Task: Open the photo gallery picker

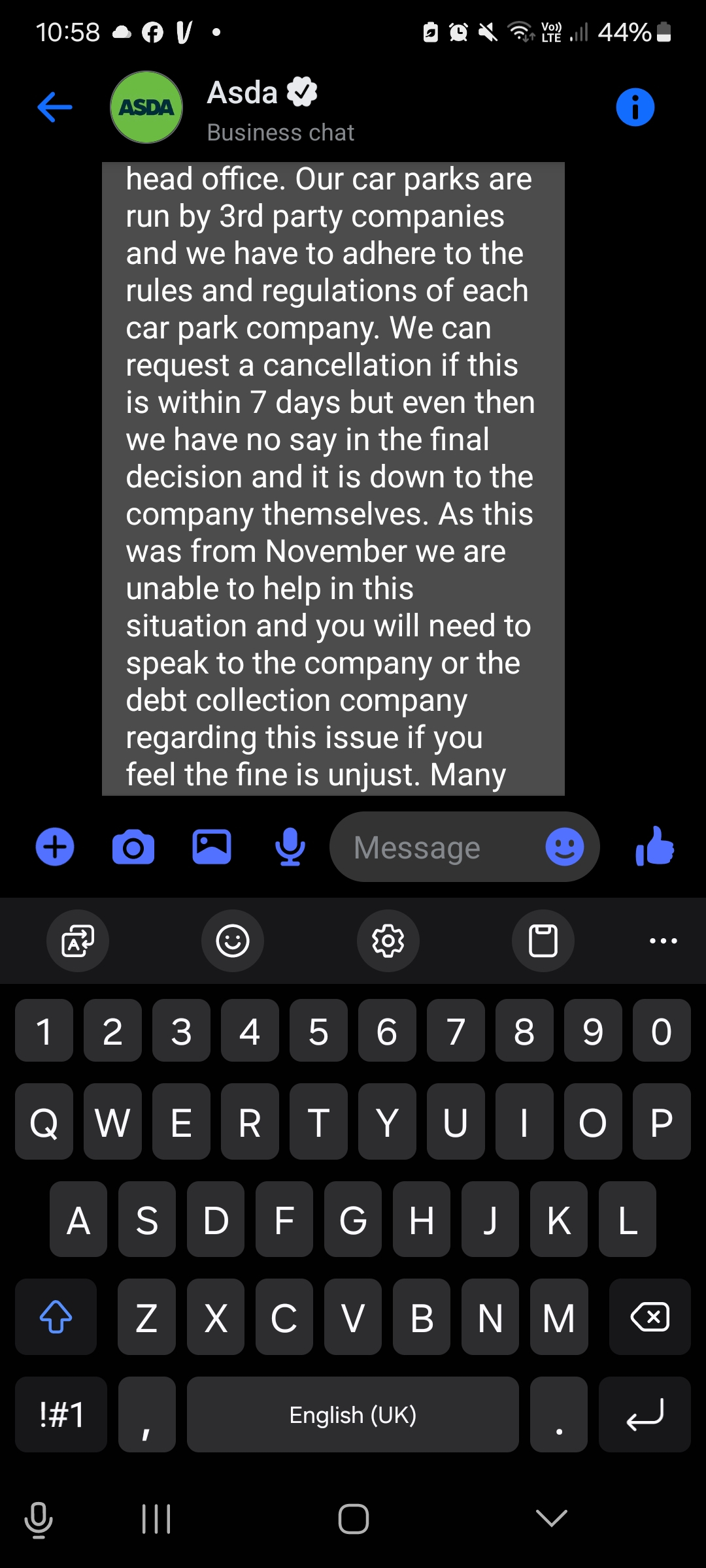Action: tap(212, 847)
